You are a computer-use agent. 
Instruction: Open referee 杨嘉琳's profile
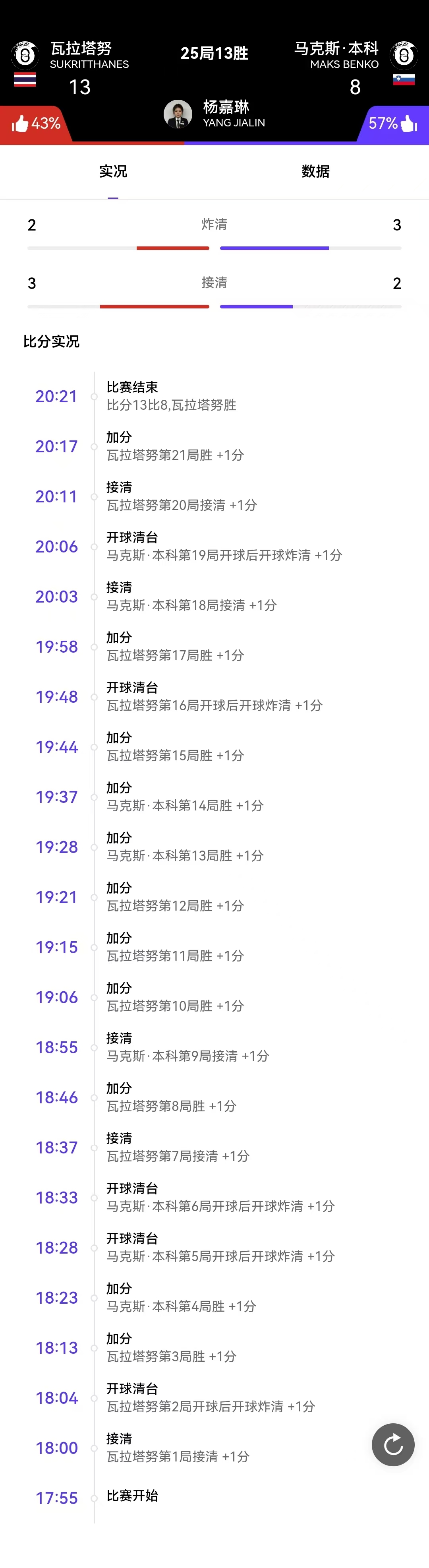(178, 114)
